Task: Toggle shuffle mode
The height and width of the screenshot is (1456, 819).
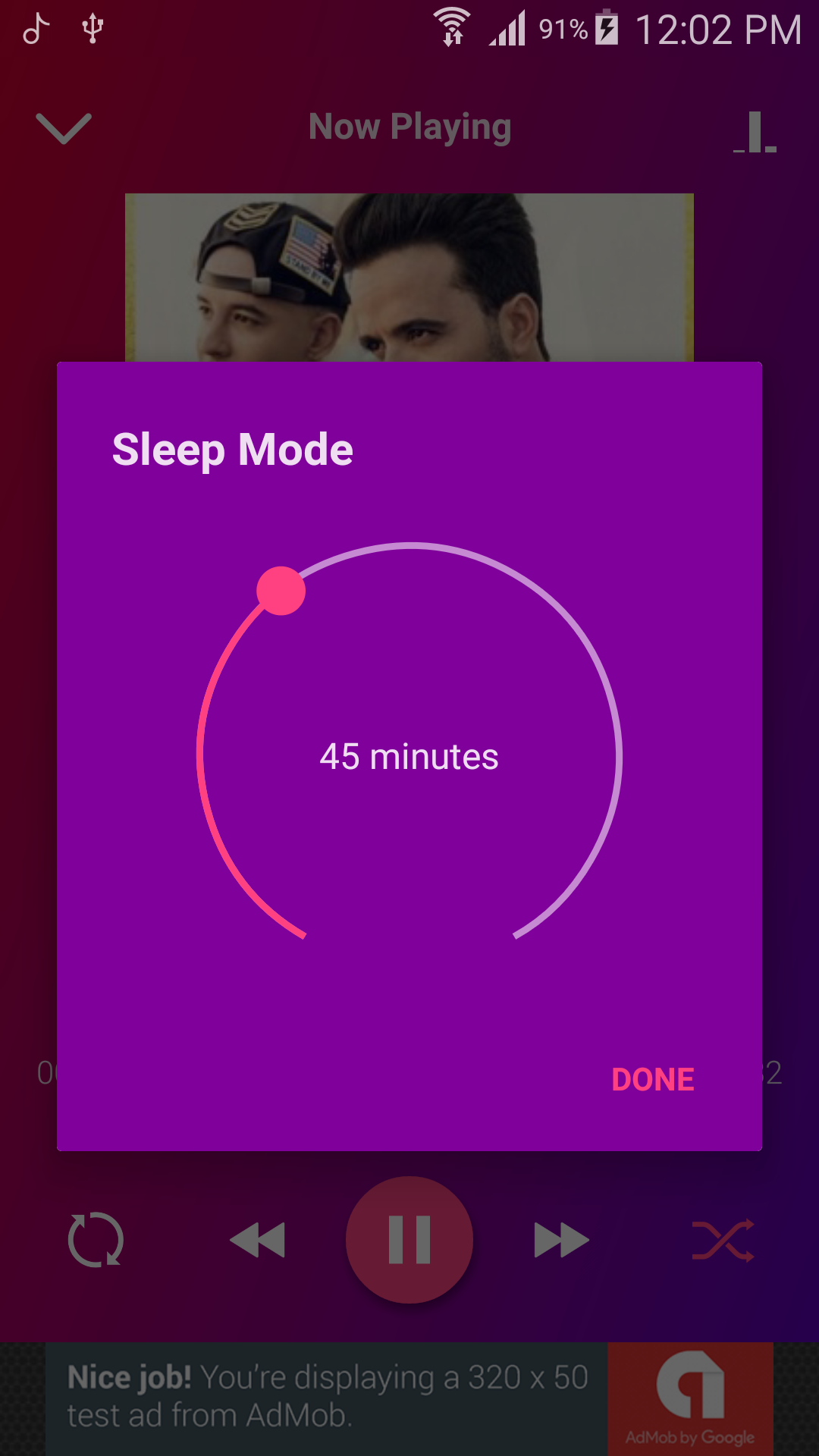Action: click(723, 1240)
